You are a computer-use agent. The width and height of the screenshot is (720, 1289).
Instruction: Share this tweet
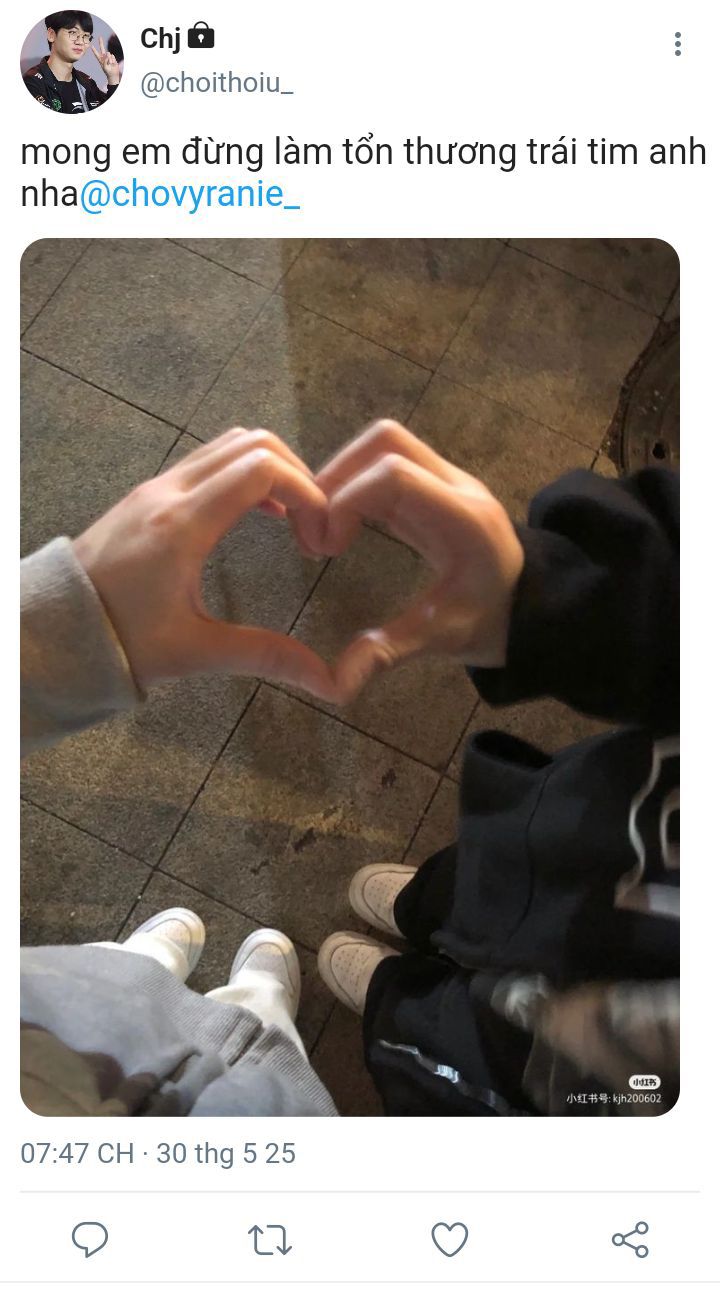(x=630, y=1240)
